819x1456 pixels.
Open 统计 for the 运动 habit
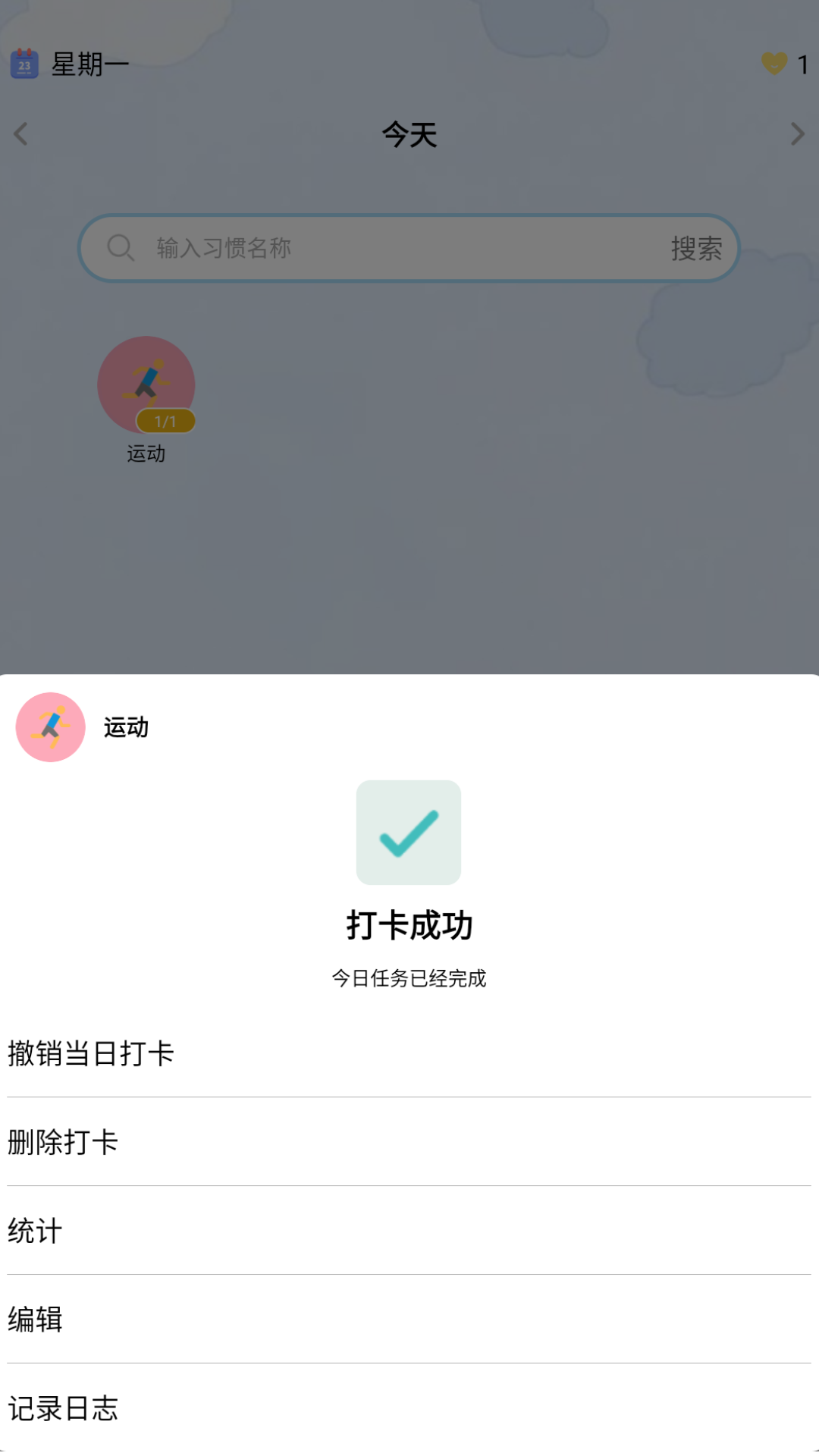(x=33, y=1231)
